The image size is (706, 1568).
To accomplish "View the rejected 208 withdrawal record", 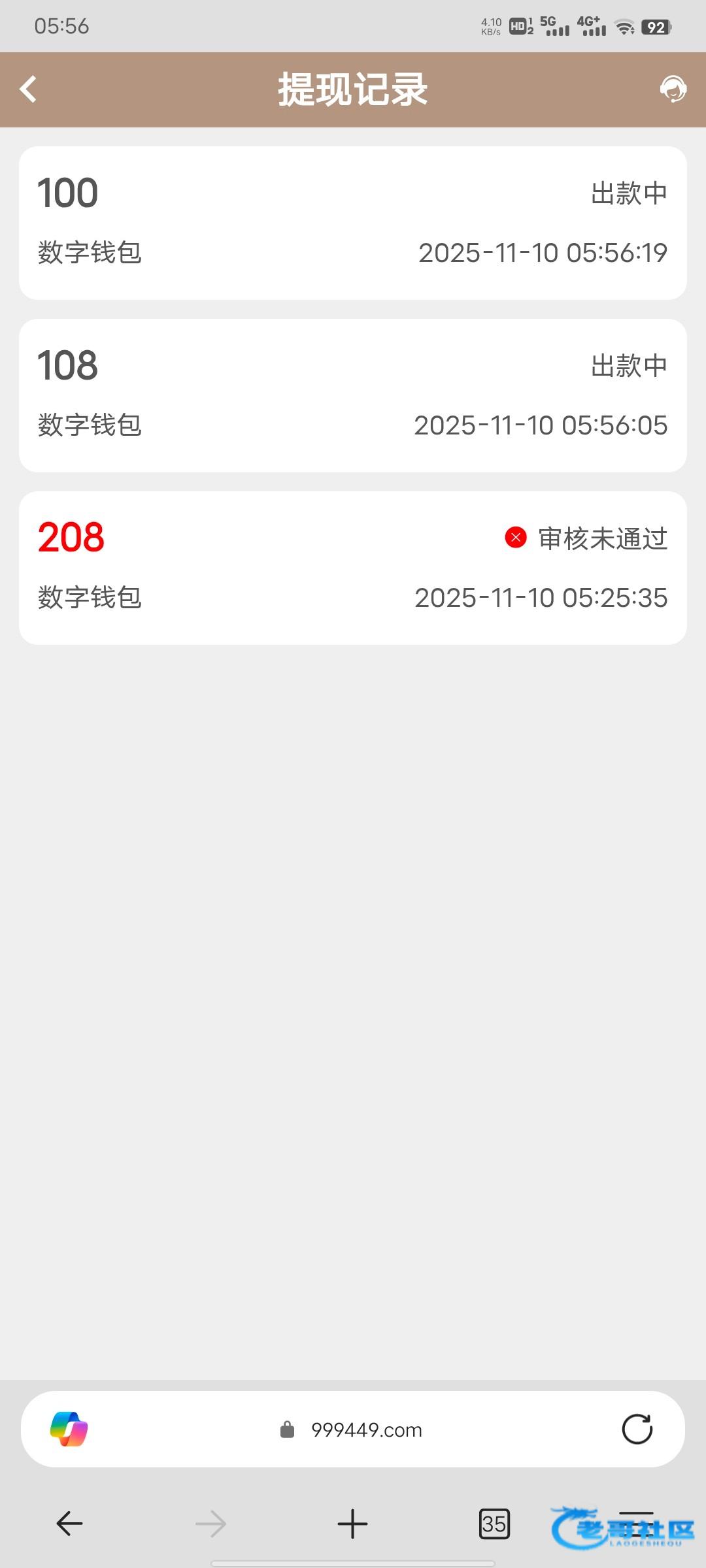I will pyautogui.click(x=353, y=568).
